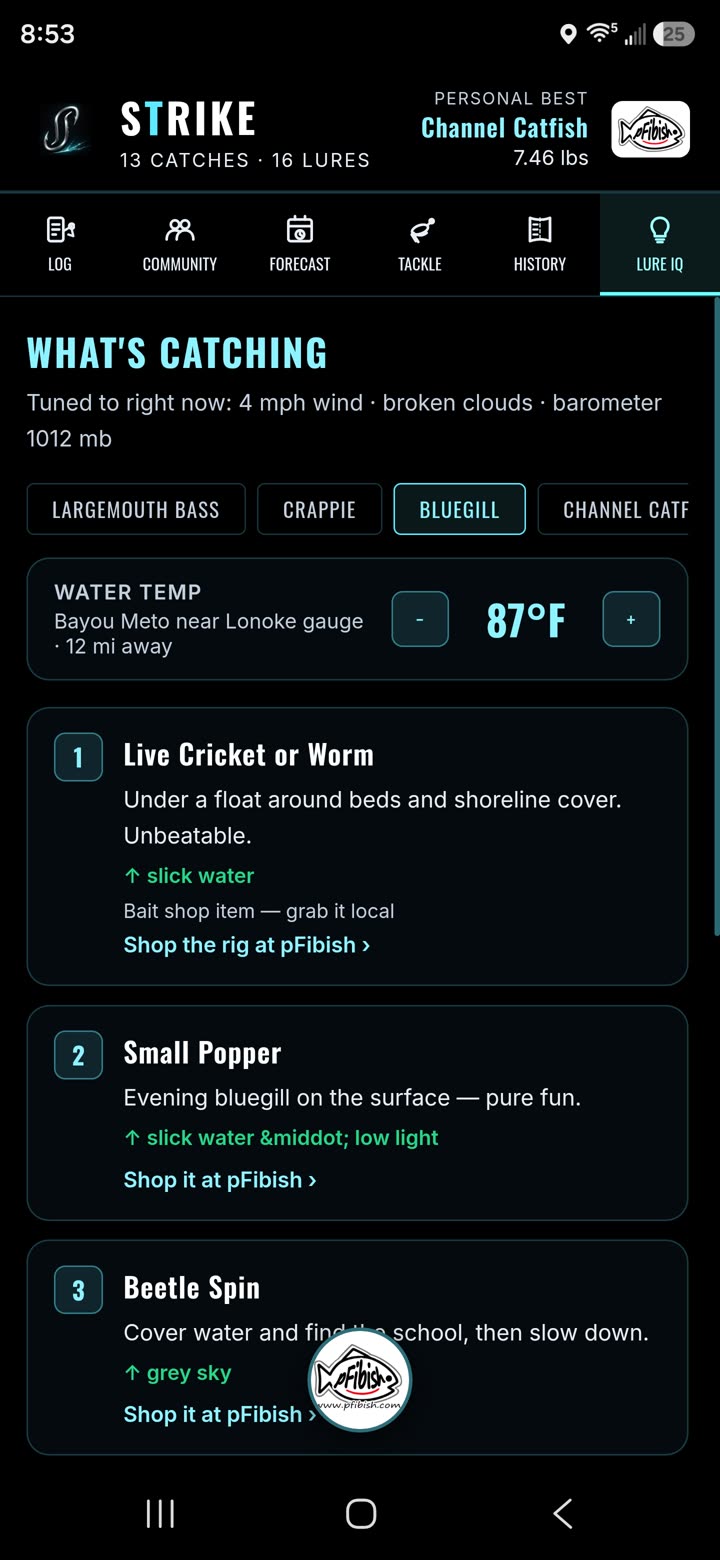Go back with system back button
Viewport: 720px width, 1560px height.
click(x=563, y=1513)
